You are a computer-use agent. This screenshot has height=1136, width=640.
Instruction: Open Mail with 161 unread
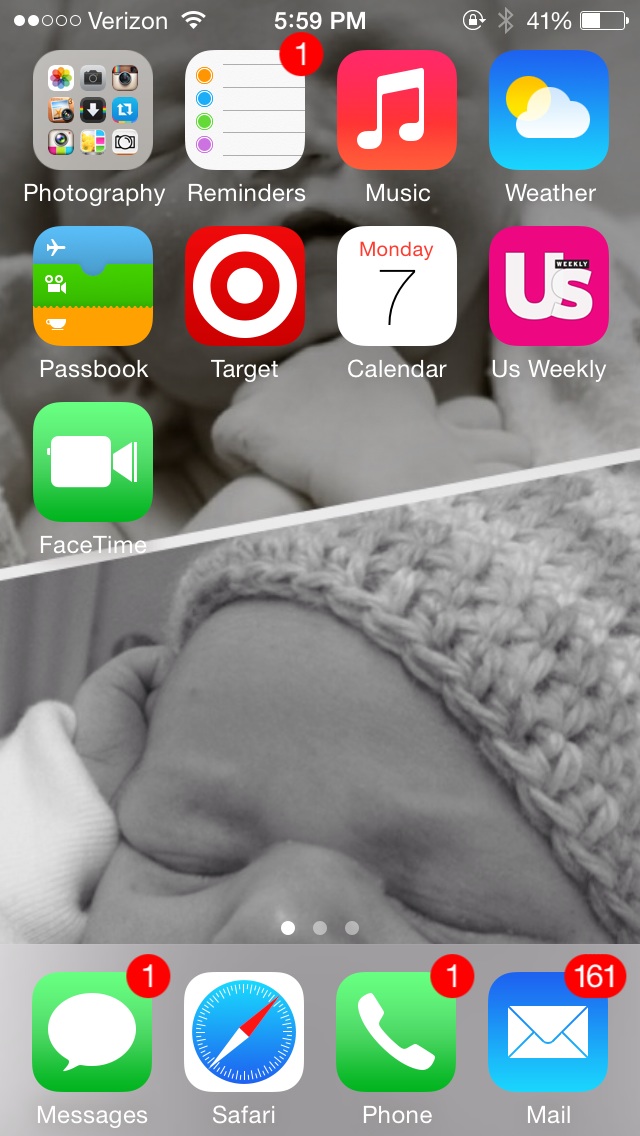548,1032
